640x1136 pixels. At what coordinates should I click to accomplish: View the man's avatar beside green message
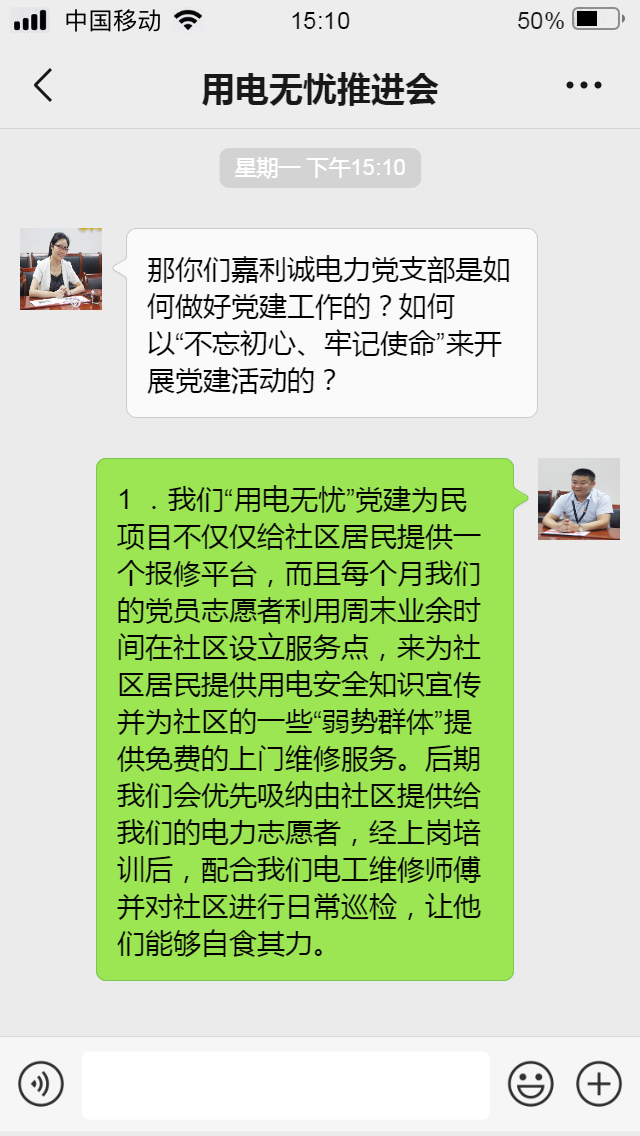click(x=578, y=498)
